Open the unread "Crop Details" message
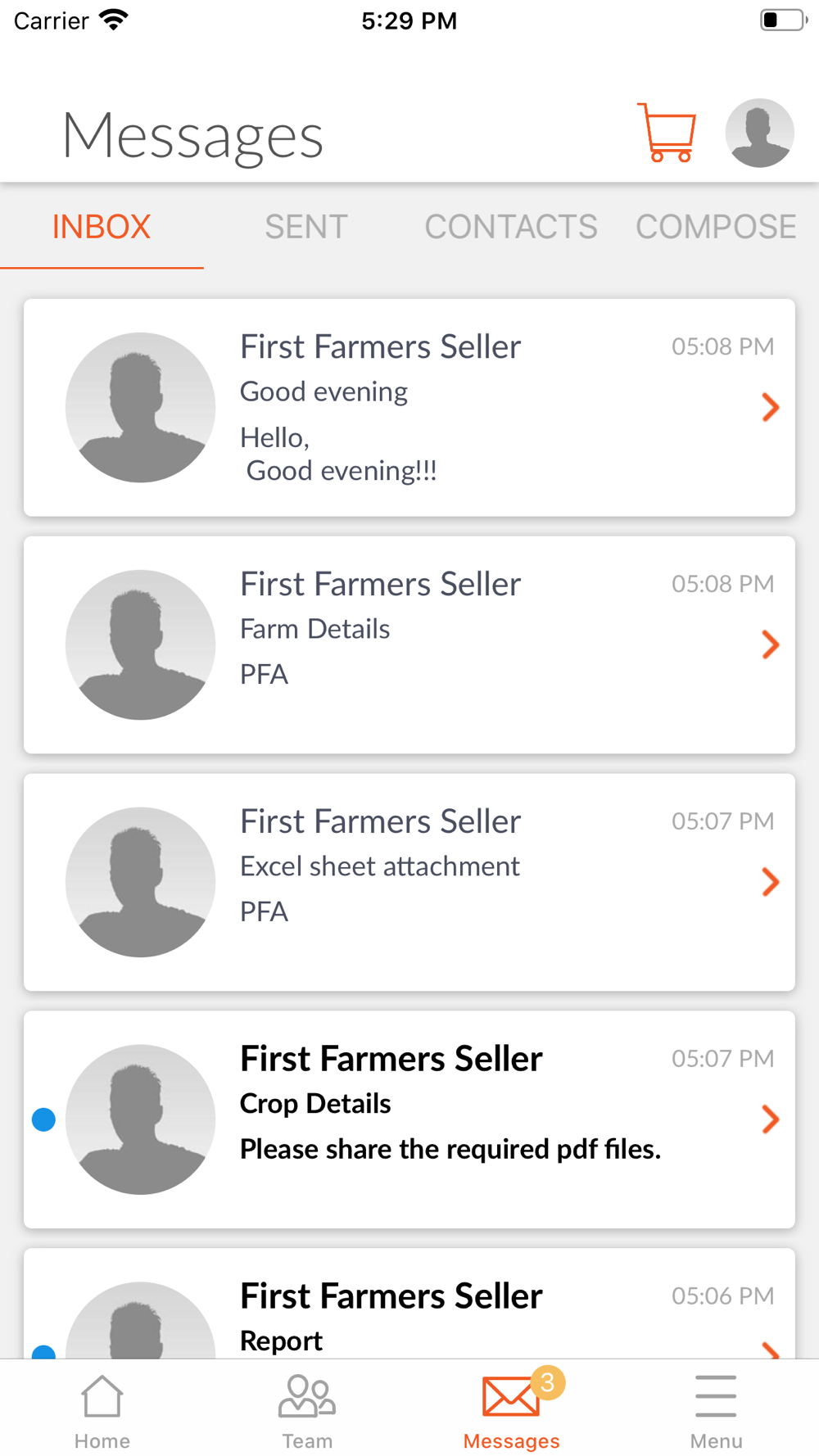Screen dimensions: 819x1456 point(409,1119)
